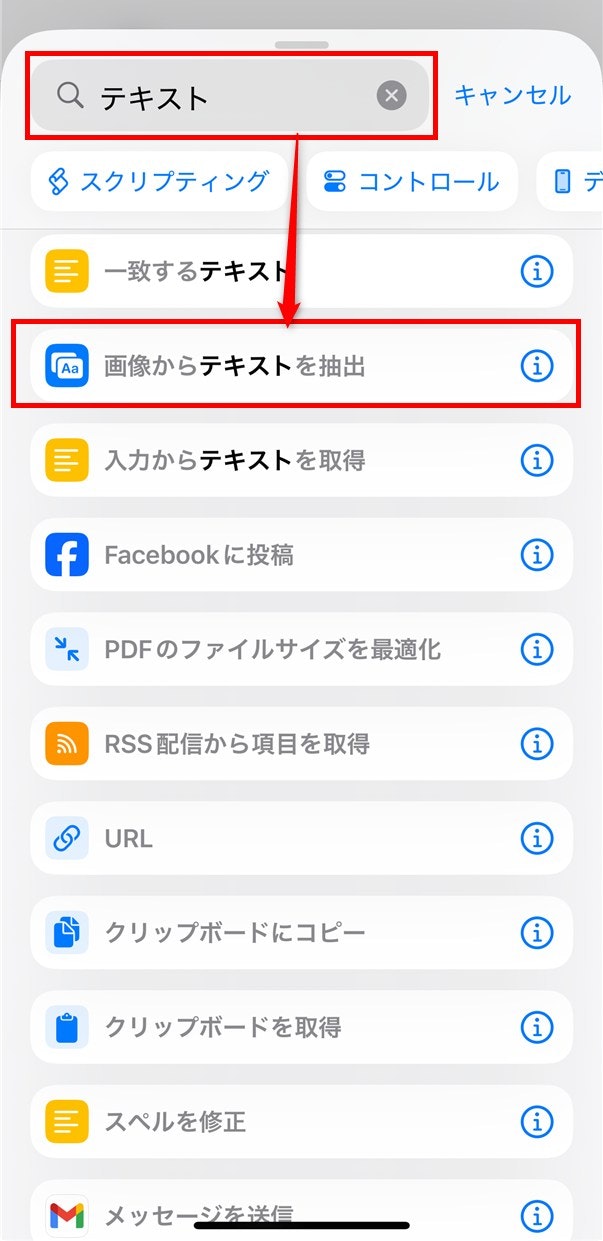Add PDFのファイルサイズを最適化 action
The width and height of the screenshot is (603, 1241).
[x=270, y=649]
